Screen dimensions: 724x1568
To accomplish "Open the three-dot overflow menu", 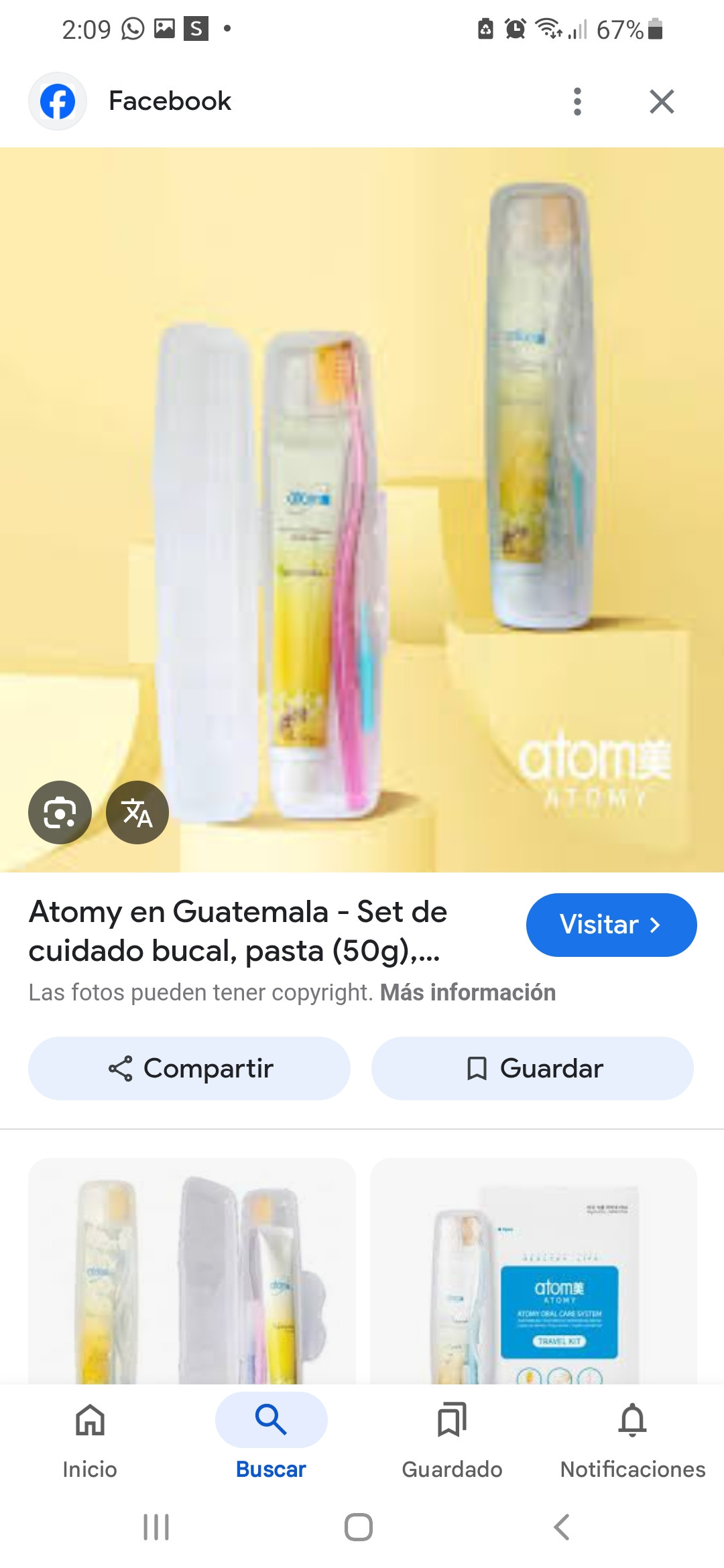I will tap(577, 102).
